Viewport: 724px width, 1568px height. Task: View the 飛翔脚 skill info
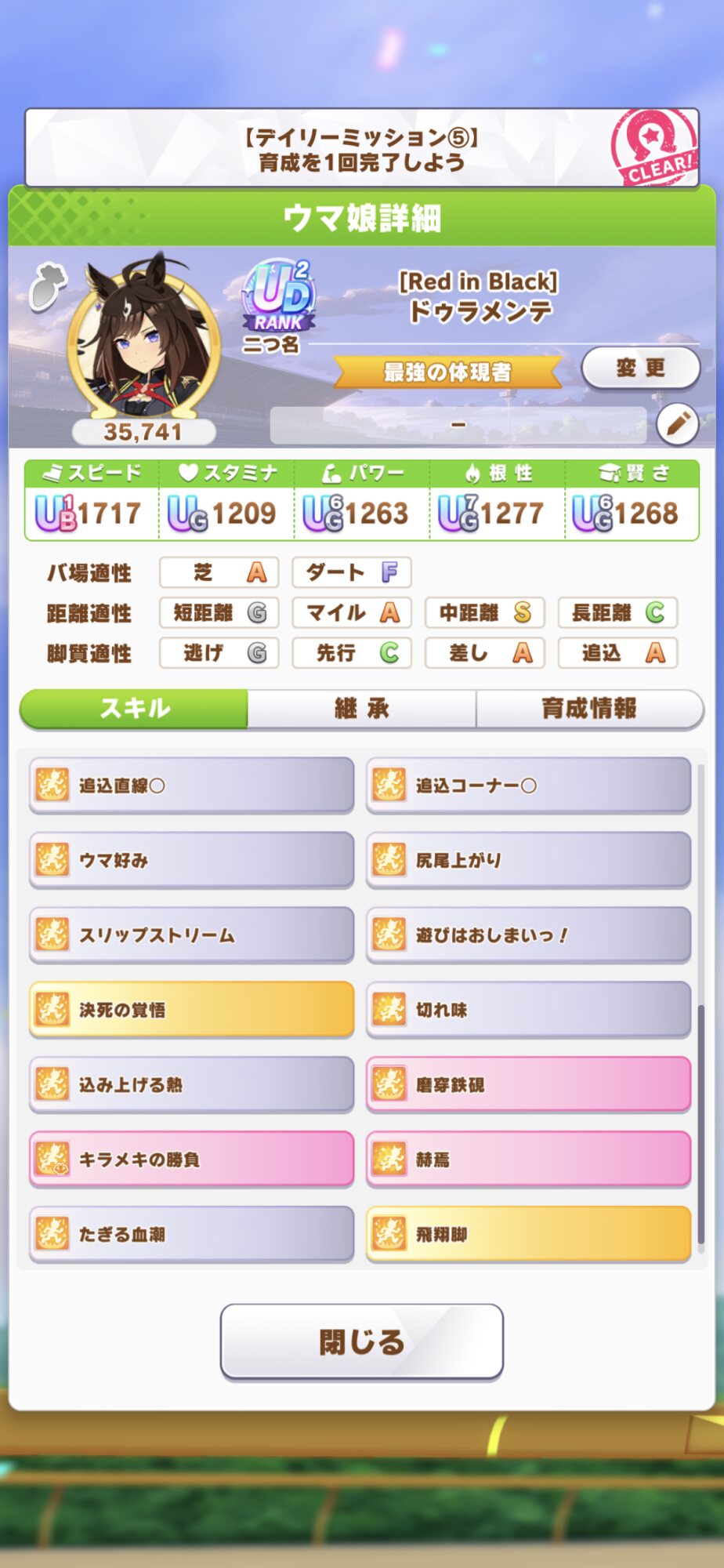pos(528,1234)
